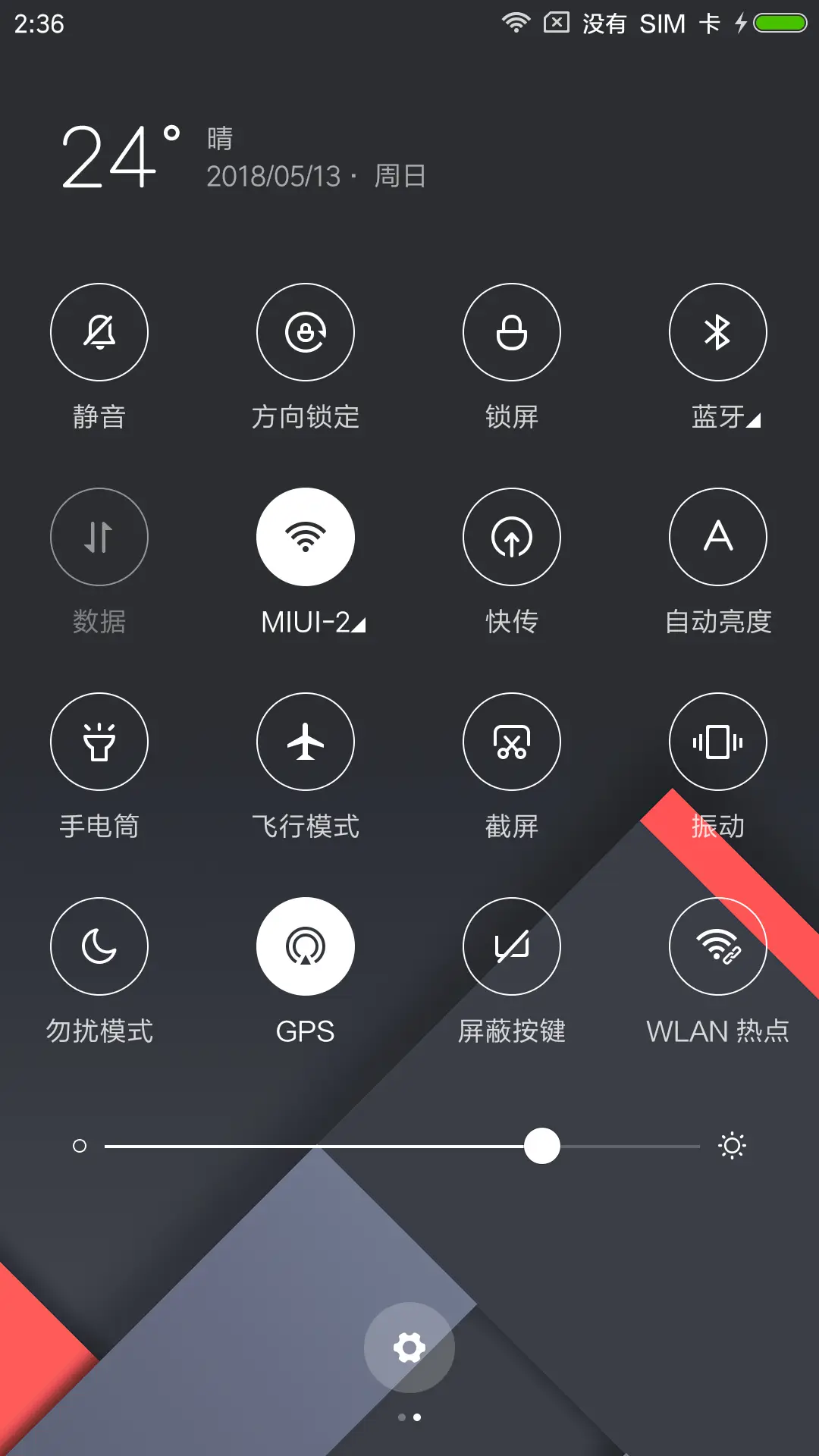Mute the phone with the 静音 toggle

[x=99, y=332]
